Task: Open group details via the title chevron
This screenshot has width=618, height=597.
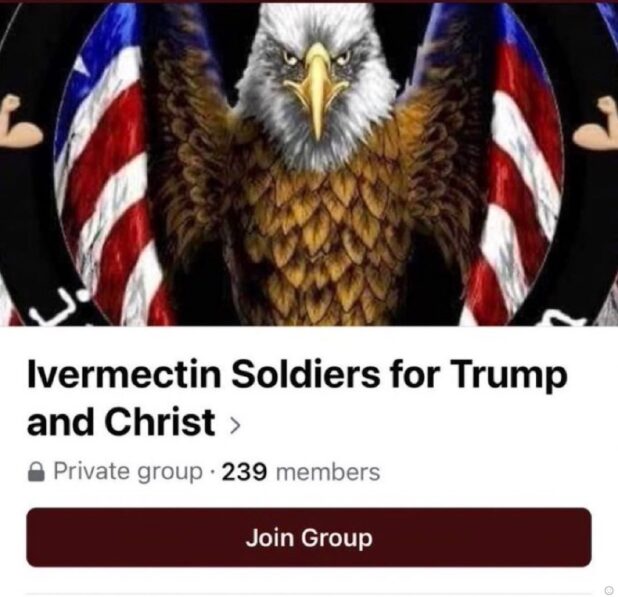Action: pyautogui.click(x=235, y=424)
